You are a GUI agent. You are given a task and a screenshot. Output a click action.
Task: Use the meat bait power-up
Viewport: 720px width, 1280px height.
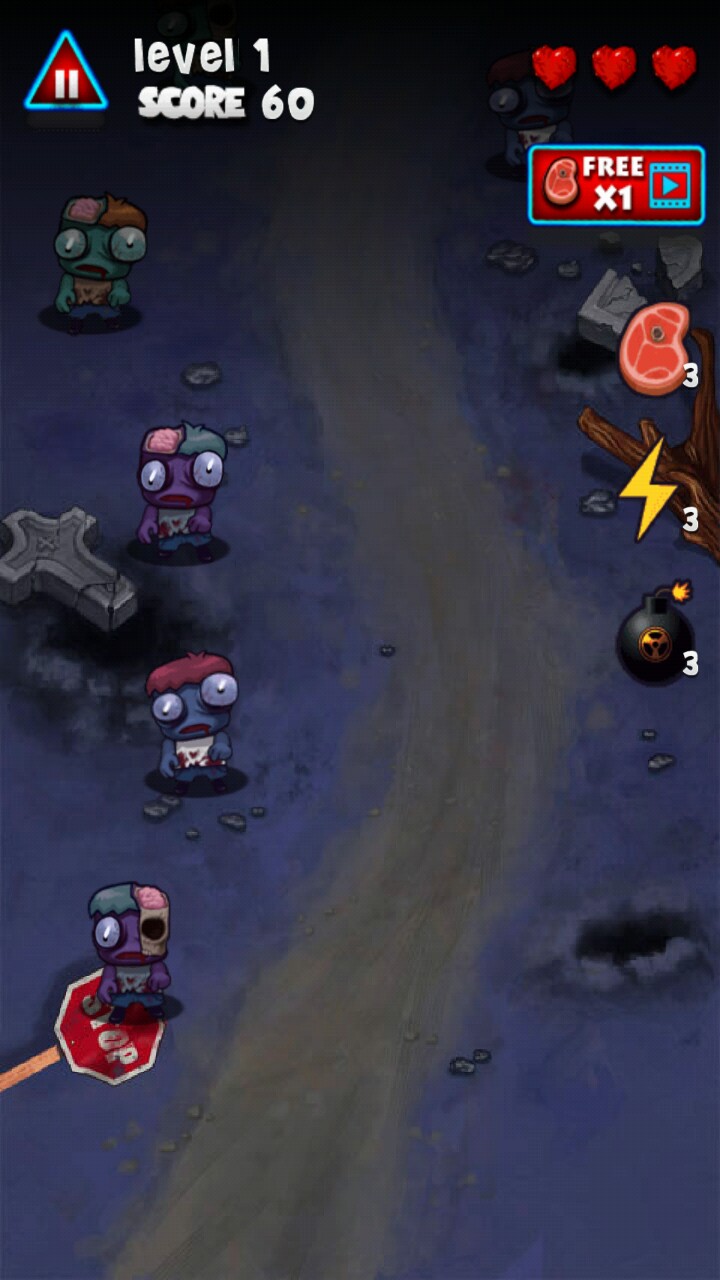pyautogui.click(x=654, y=351)
